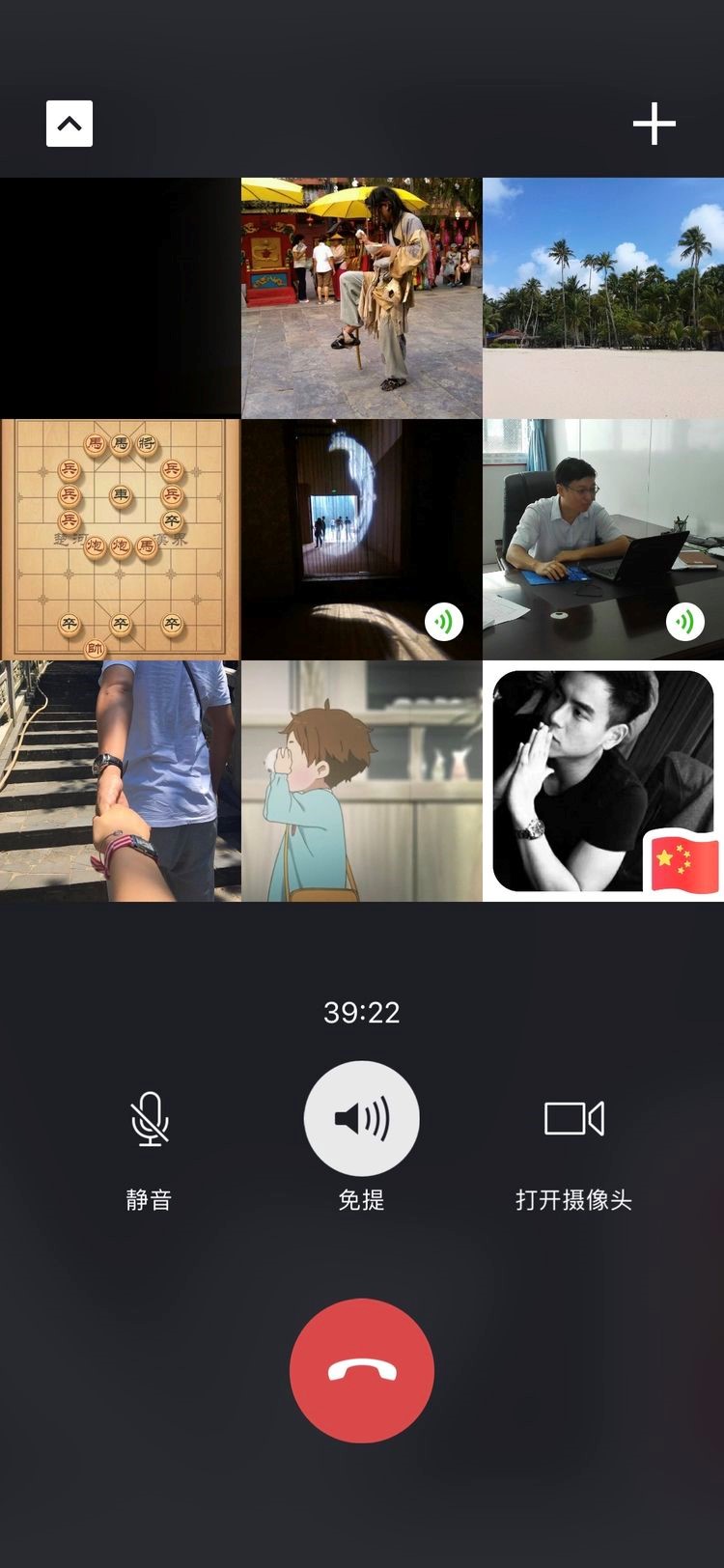Tap the audio indicator on the office participant
724x1568 pixels.
[686, 622]
